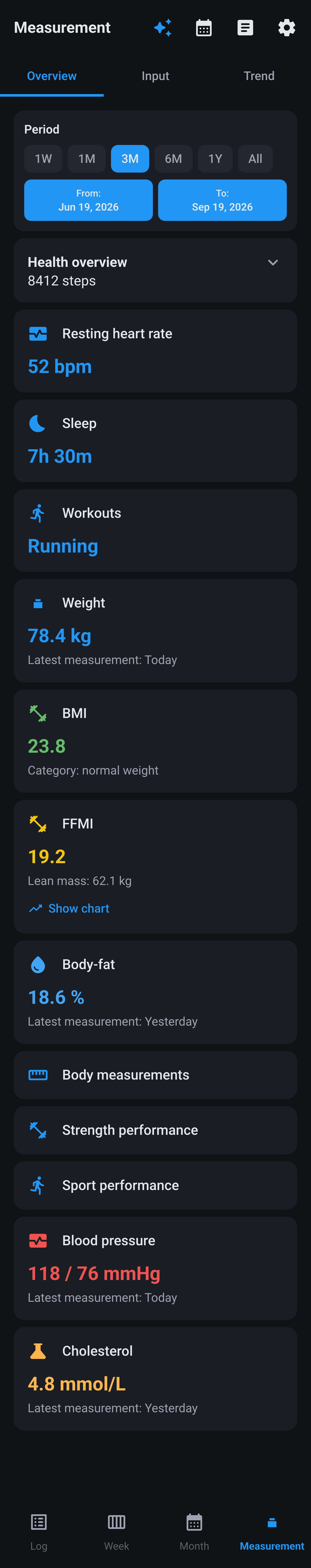Open the sparkle AI insights icon
311x1568 pixels.
pyautogui.click(x=163, y=27)
